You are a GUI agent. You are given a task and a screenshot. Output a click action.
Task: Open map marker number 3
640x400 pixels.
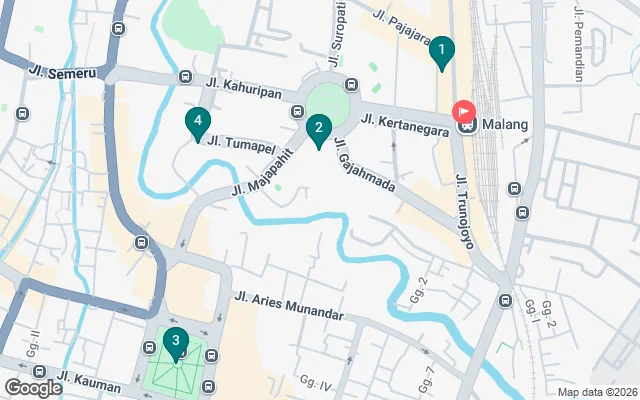(176, 343)
